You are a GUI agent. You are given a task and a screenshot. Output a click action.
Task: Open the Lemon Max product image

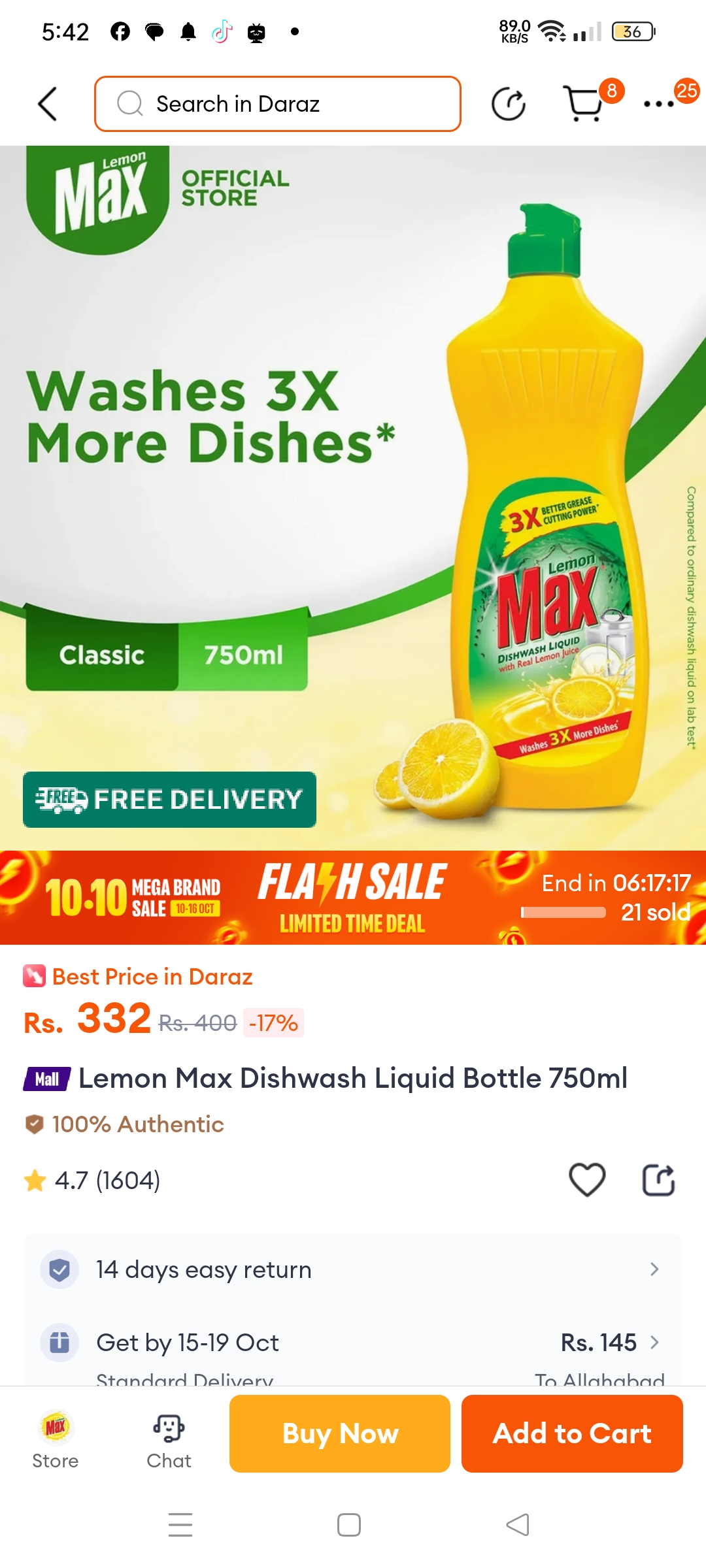point(353,497)
